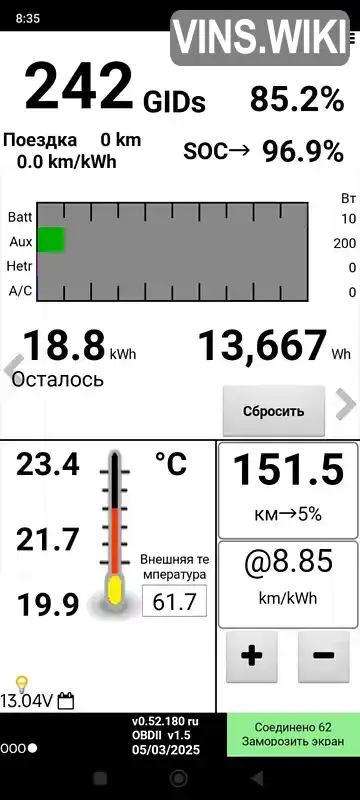Image resolution: width=360 pixels, height=800 pixels.
Task: Decrease km/kWh with the minus button
Action: (324, 656)
